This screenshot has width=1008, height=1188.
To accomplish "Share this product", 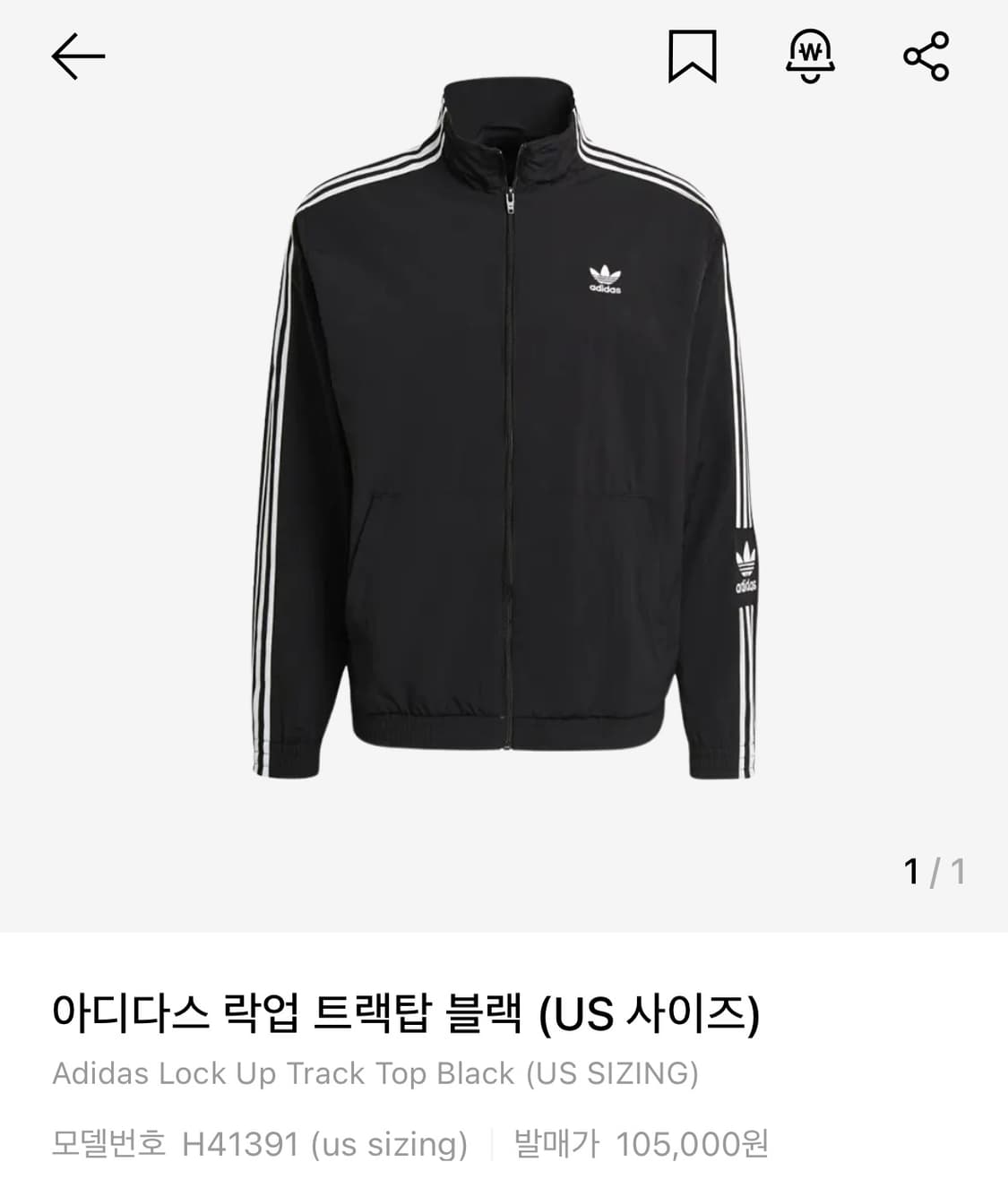I will [x=926, y=56].
